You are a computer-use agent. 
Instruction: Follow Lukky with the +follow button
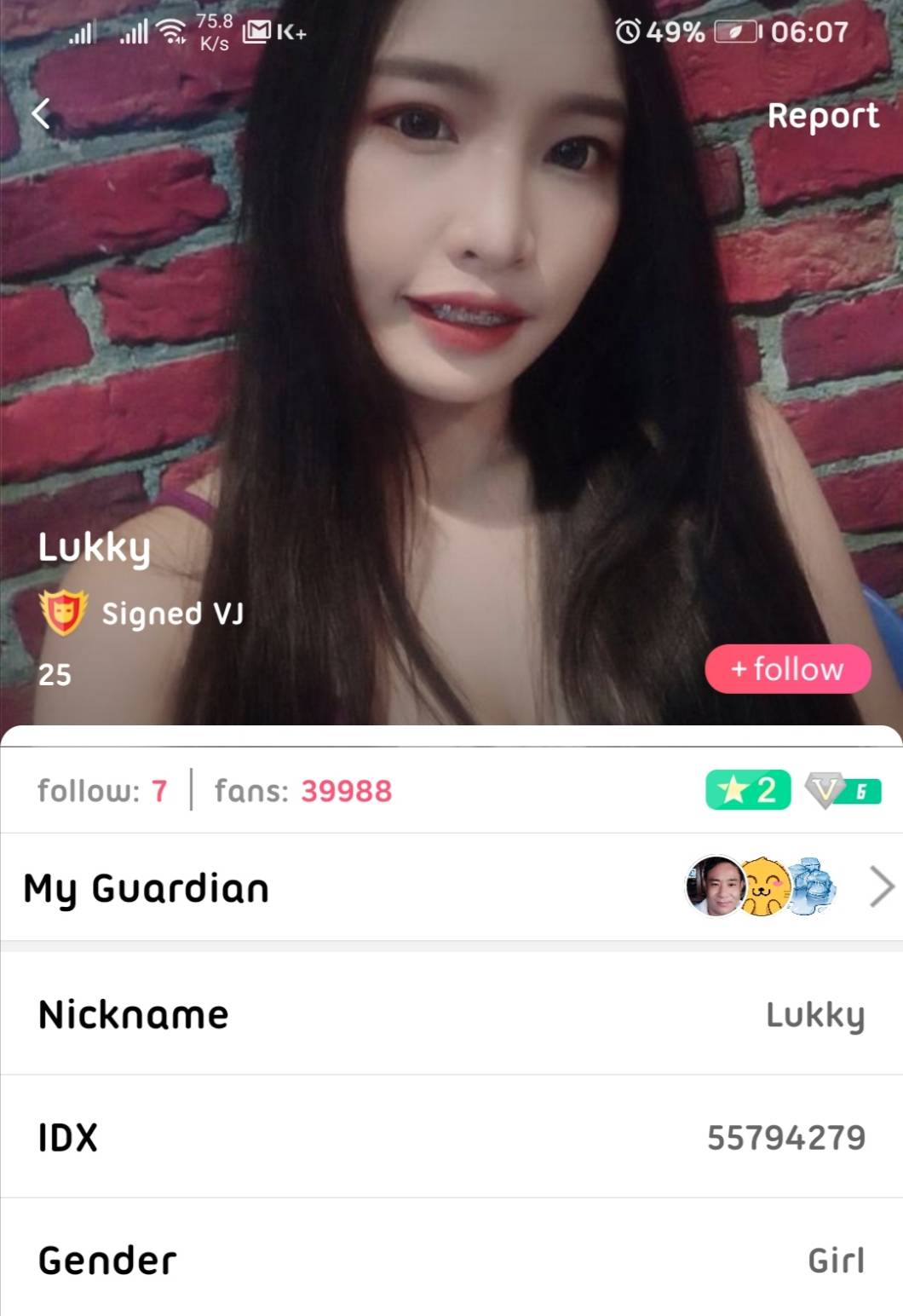(787, 669)
